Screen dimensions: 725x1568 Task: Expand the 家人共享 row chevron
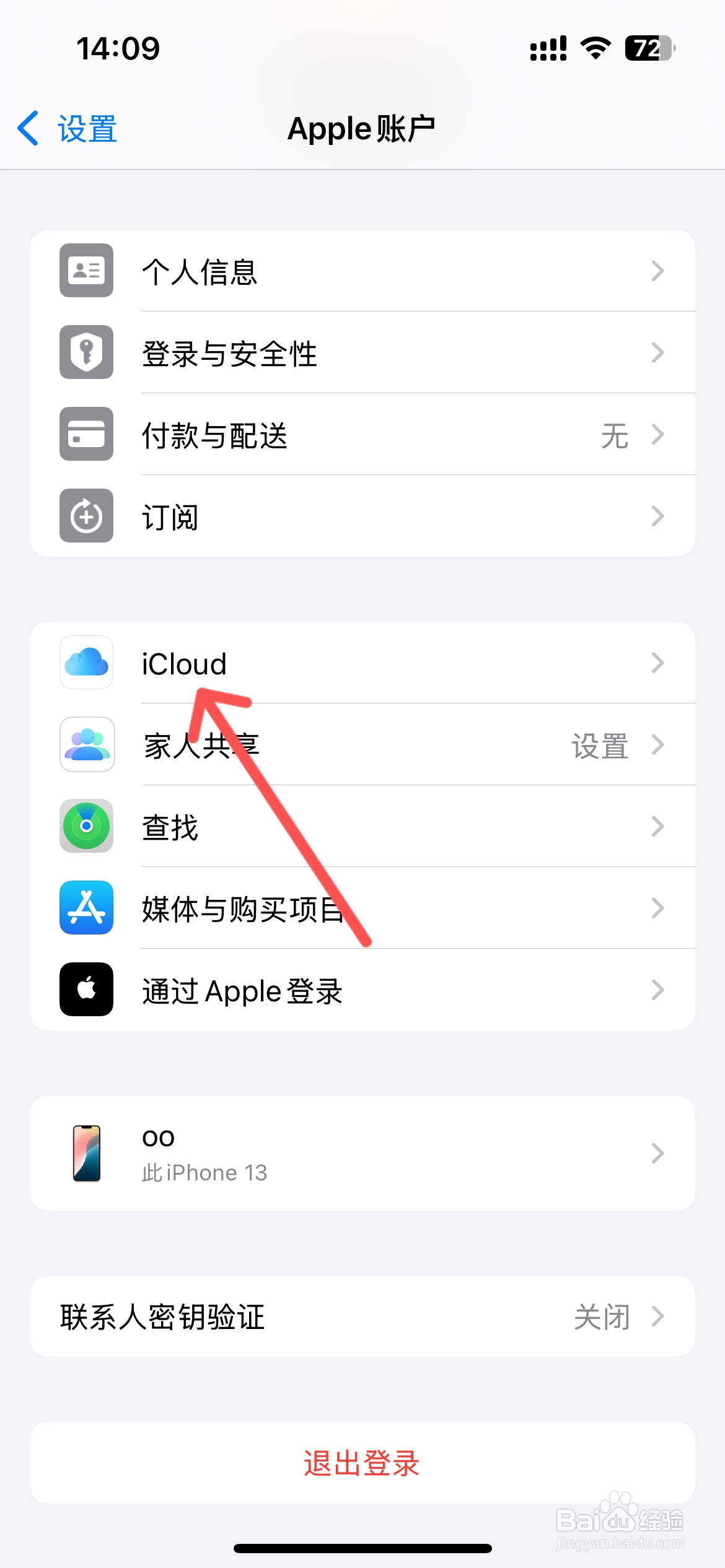coord(658,745)
